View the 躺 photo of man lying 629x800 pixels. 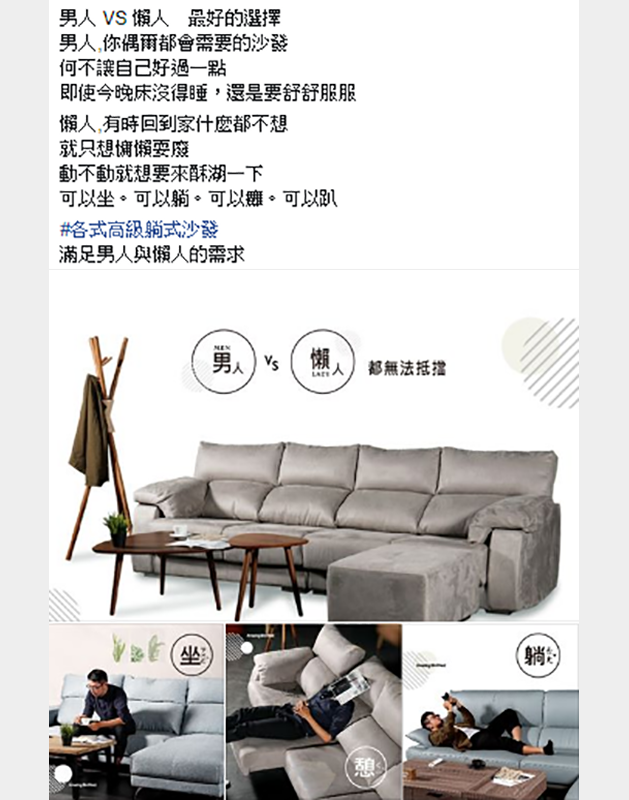pos(490,710)
